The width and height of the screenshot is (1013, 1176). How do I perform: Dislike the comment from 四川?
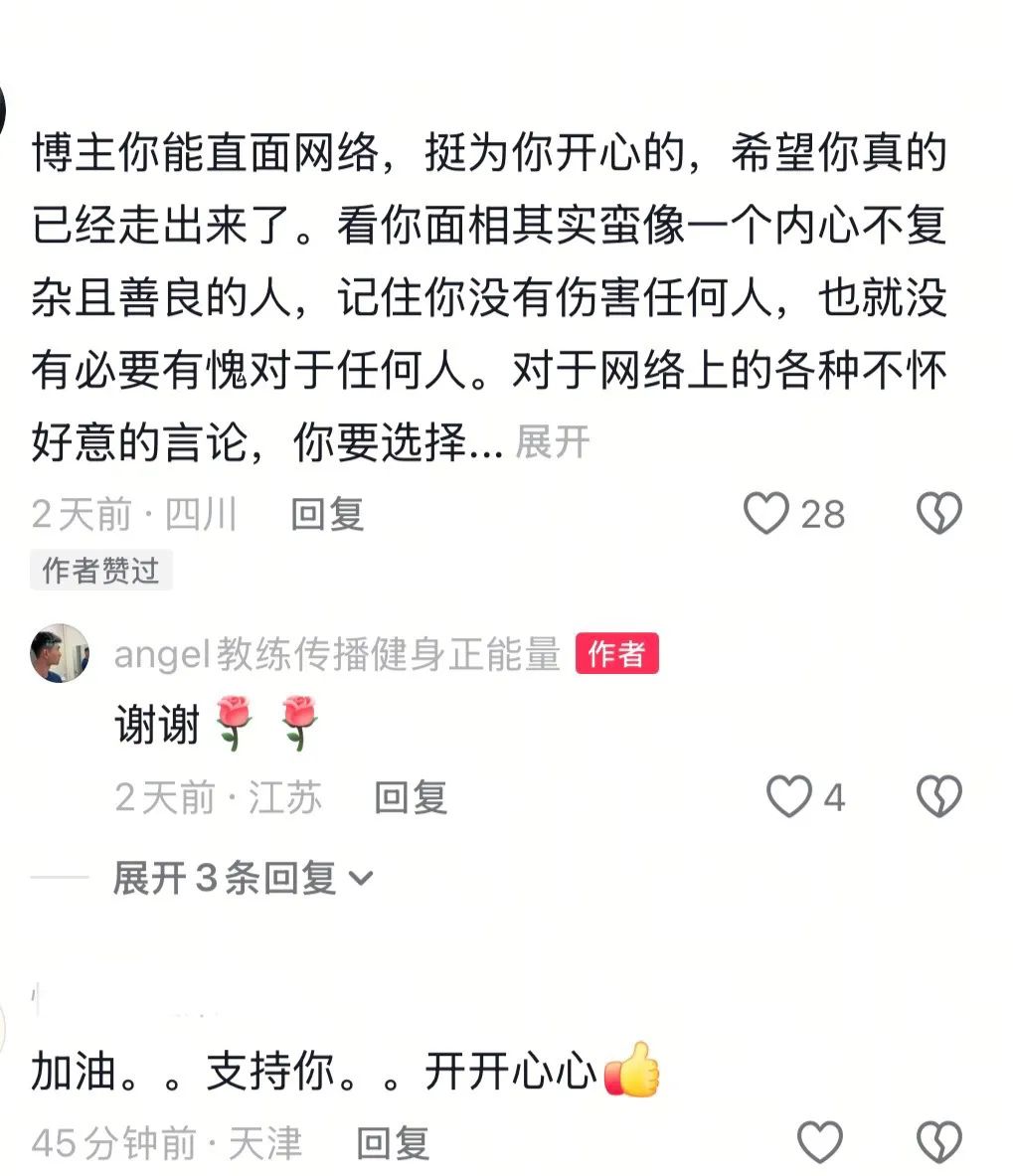click(938, 514)
